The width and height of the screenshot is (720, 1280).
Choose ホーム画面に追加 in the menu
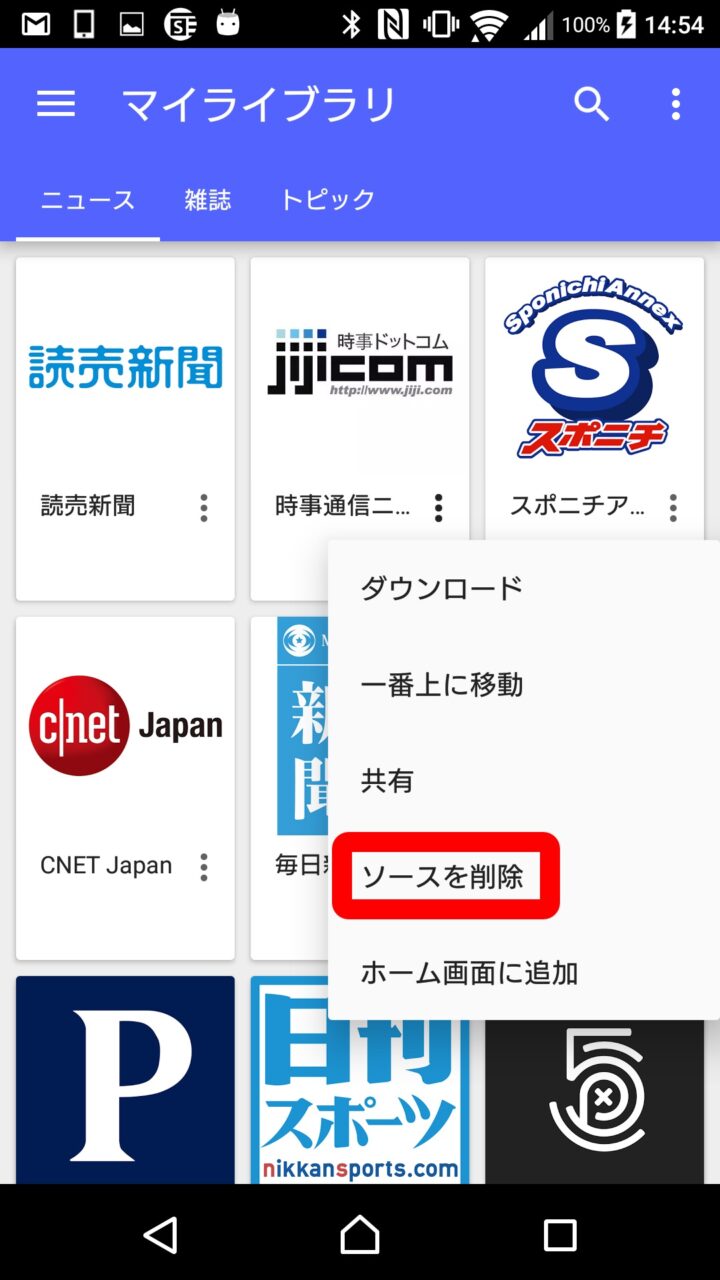[469, 972]
